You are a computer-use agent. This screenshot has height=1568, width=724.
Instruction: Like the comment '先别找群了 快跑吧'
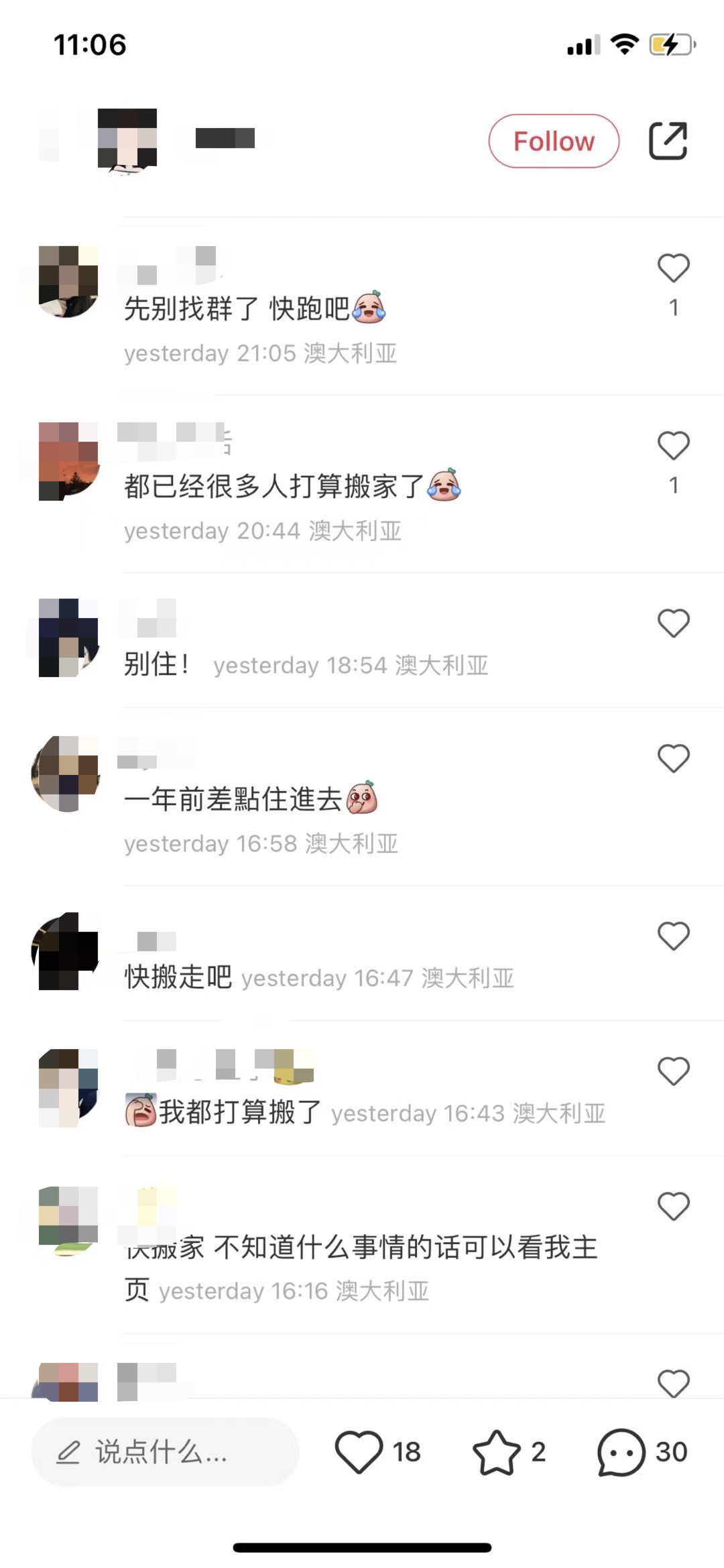(x=673, y=269)
